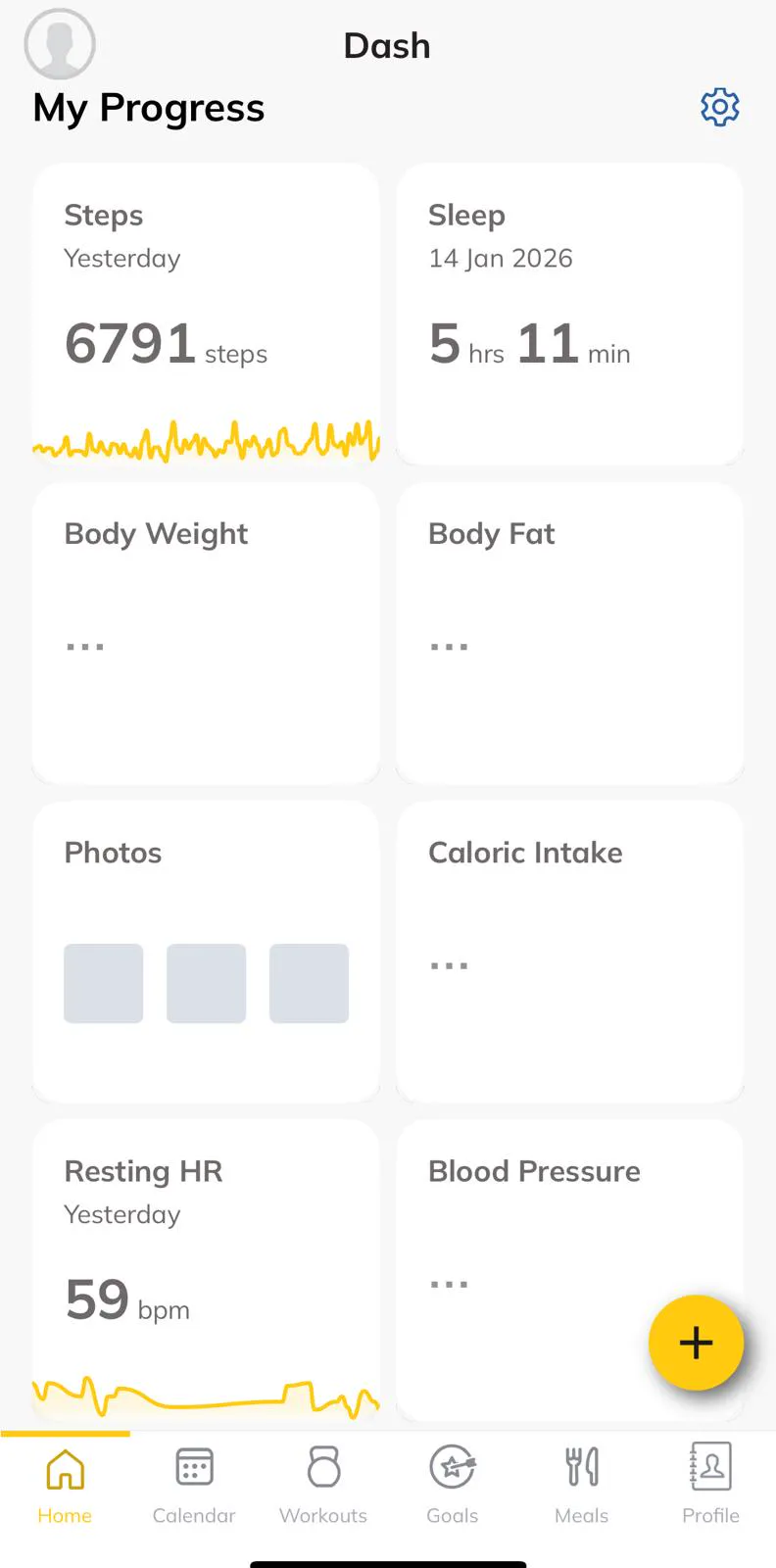Tap the profile avatar picture
The width and height of the screenshot is (776, 1568).
(x=60, y=44)
